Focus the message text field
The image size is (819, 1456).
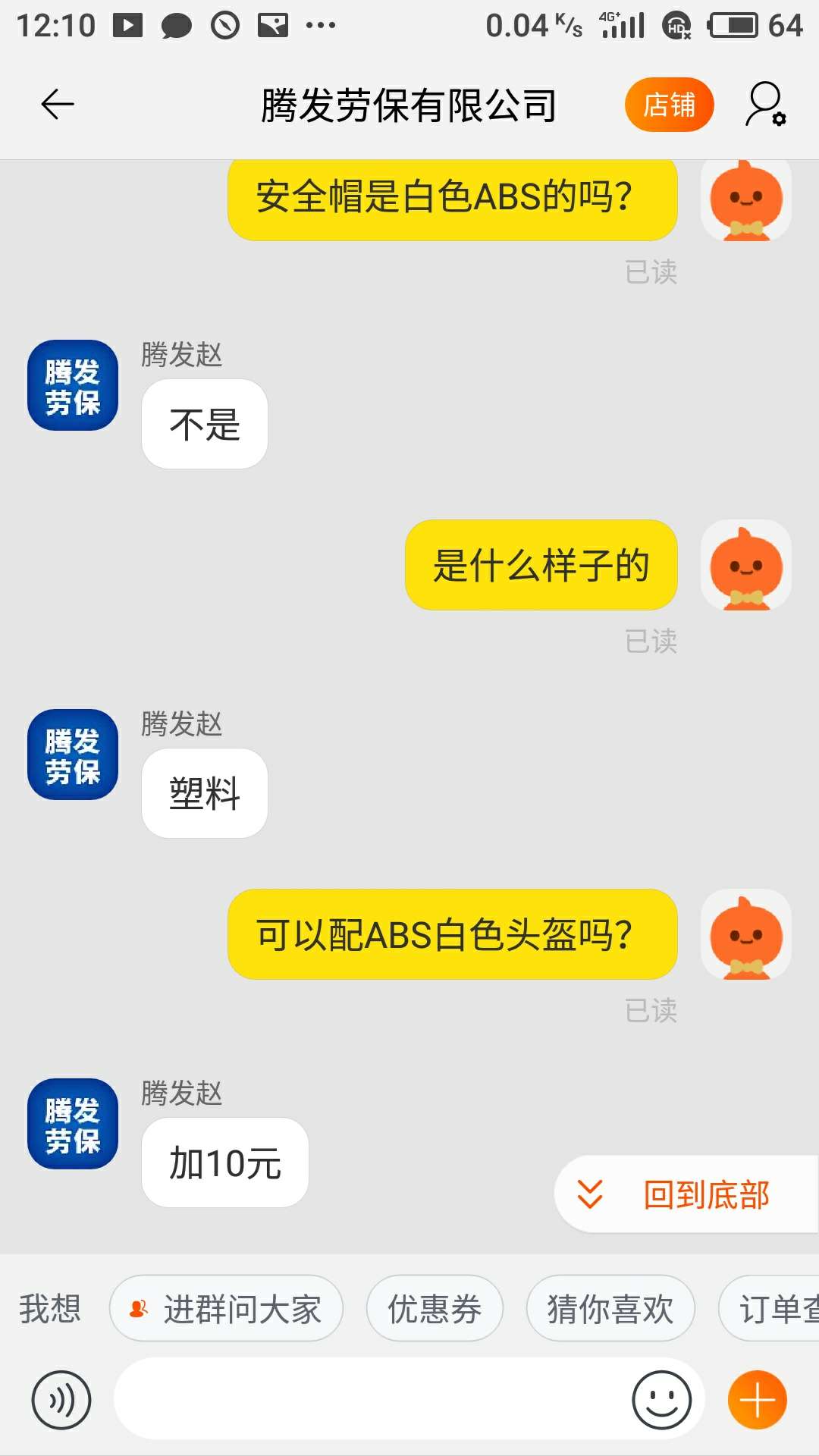tap(372, 1400)
